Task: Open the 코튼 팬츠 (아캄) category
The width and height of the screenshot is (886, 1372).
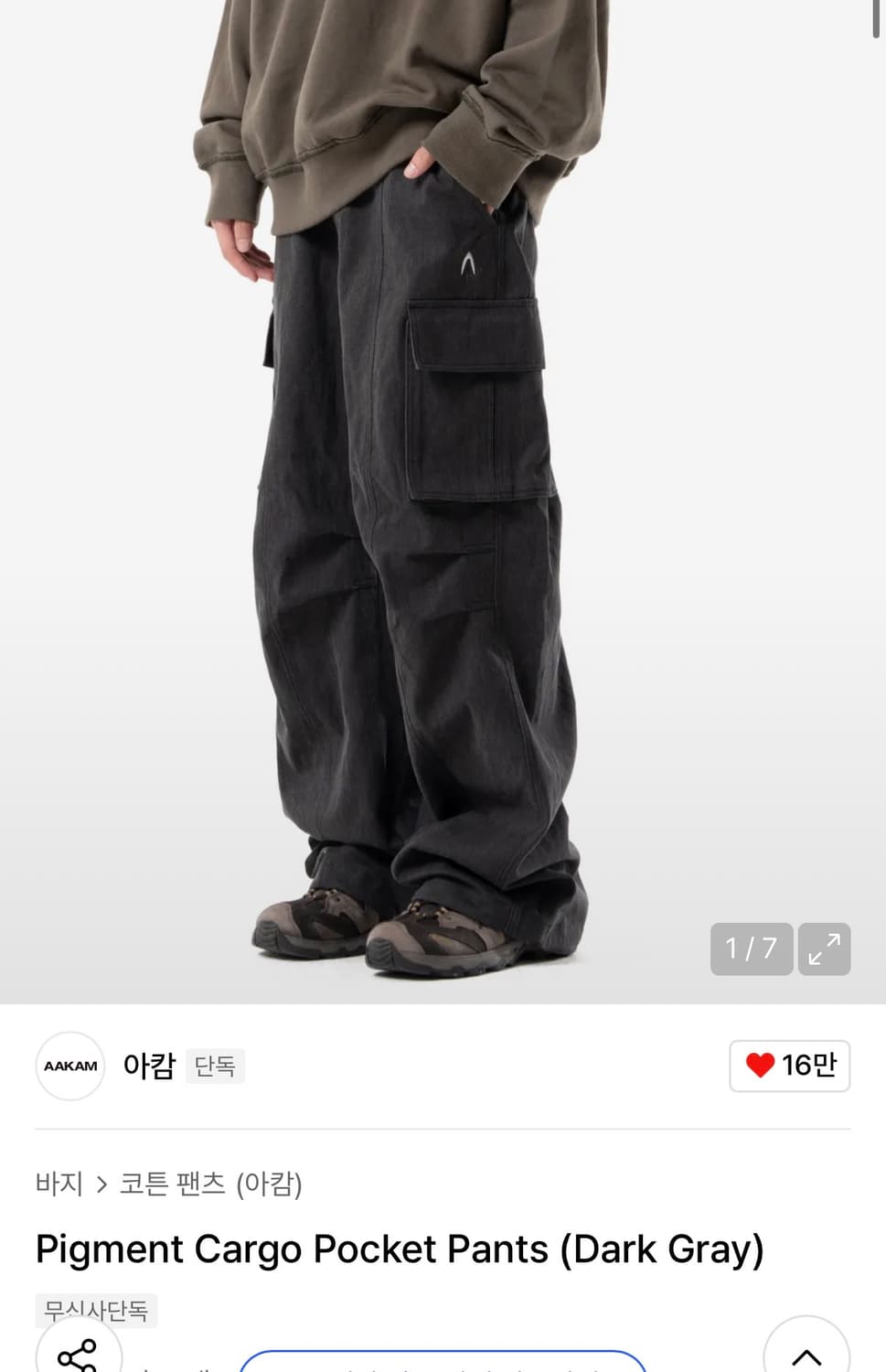Action: tap(212, 1184)
